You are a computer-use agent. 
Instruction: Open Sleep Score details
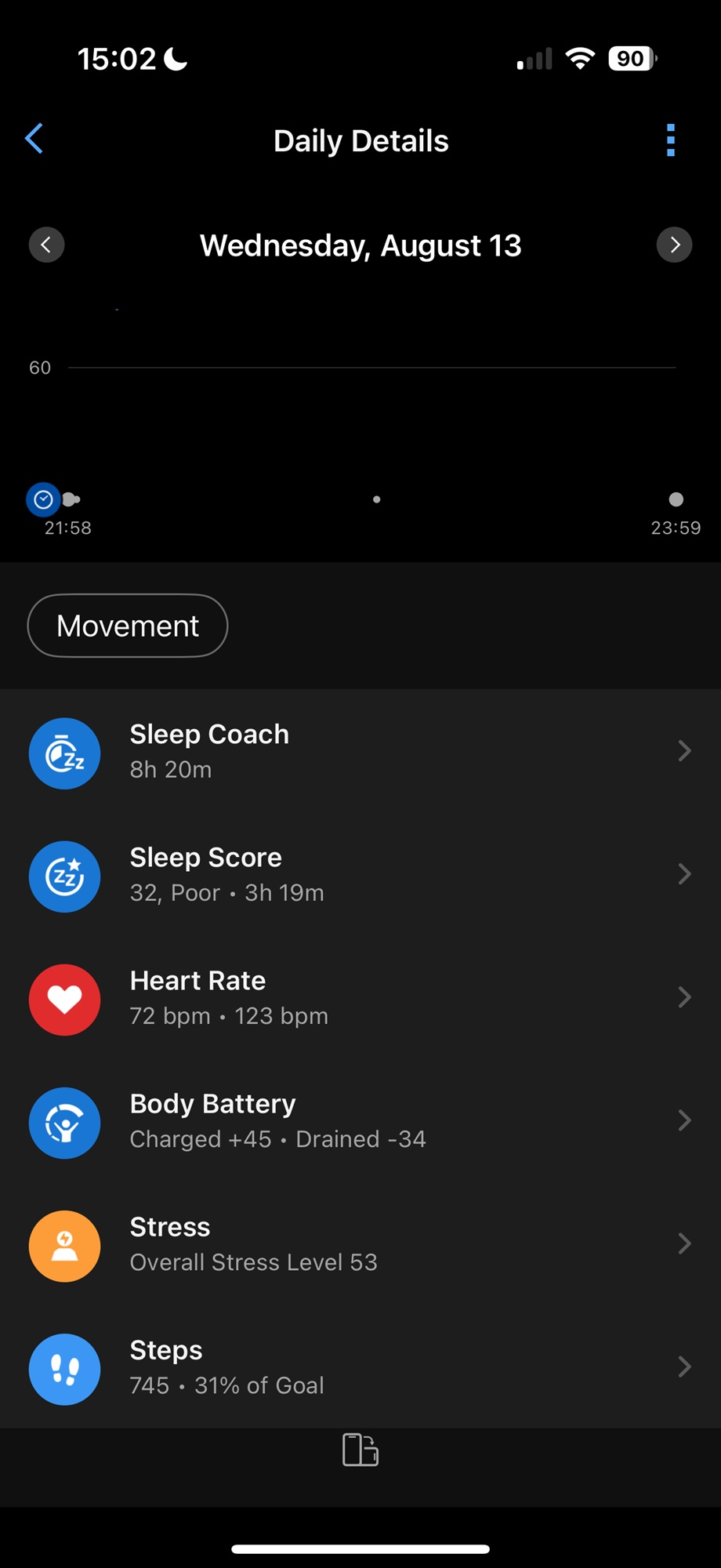tap(360, 875)
